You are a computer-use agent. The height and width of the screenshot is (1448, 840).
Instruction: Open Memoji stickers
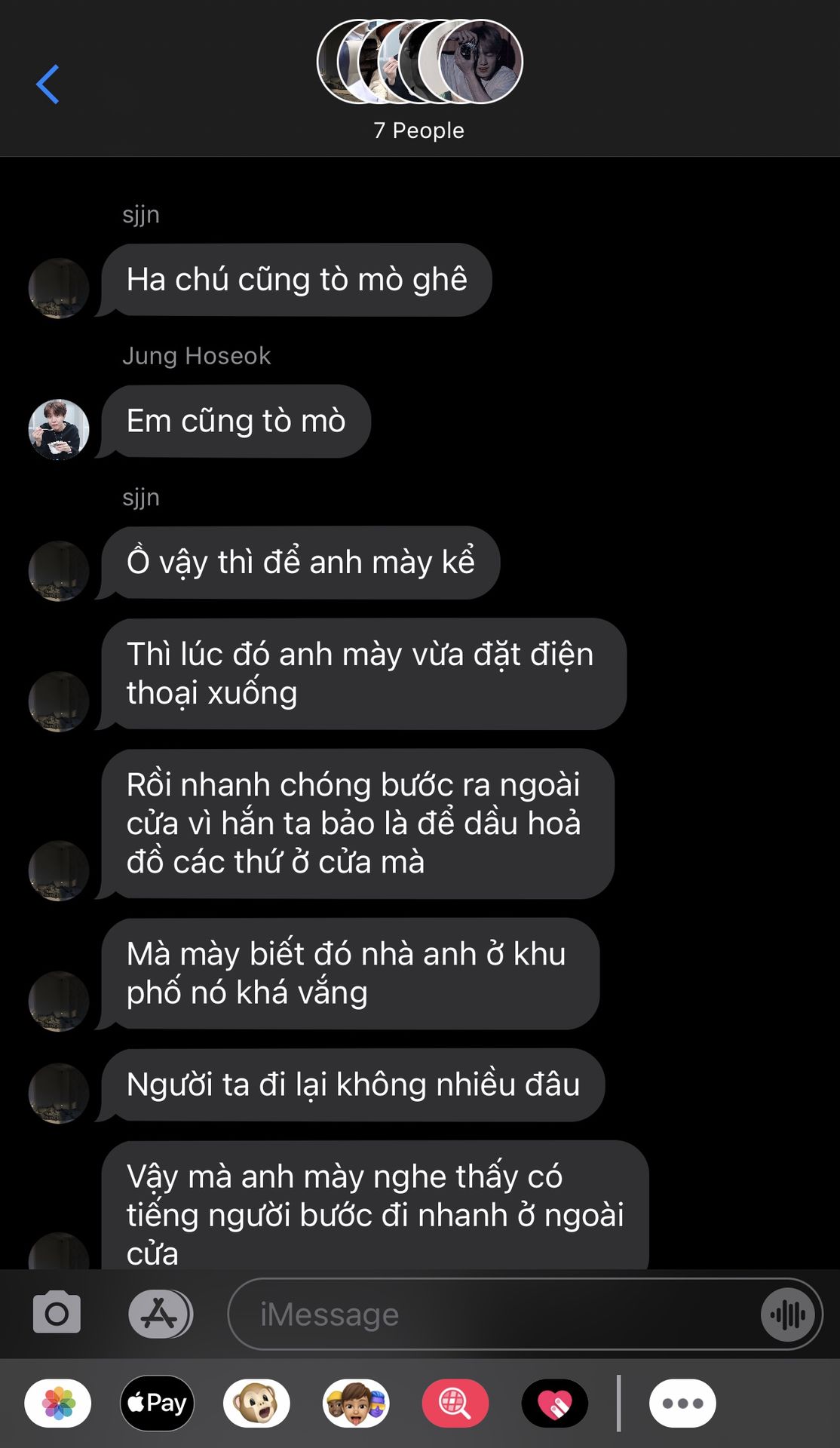[356, 1404]
